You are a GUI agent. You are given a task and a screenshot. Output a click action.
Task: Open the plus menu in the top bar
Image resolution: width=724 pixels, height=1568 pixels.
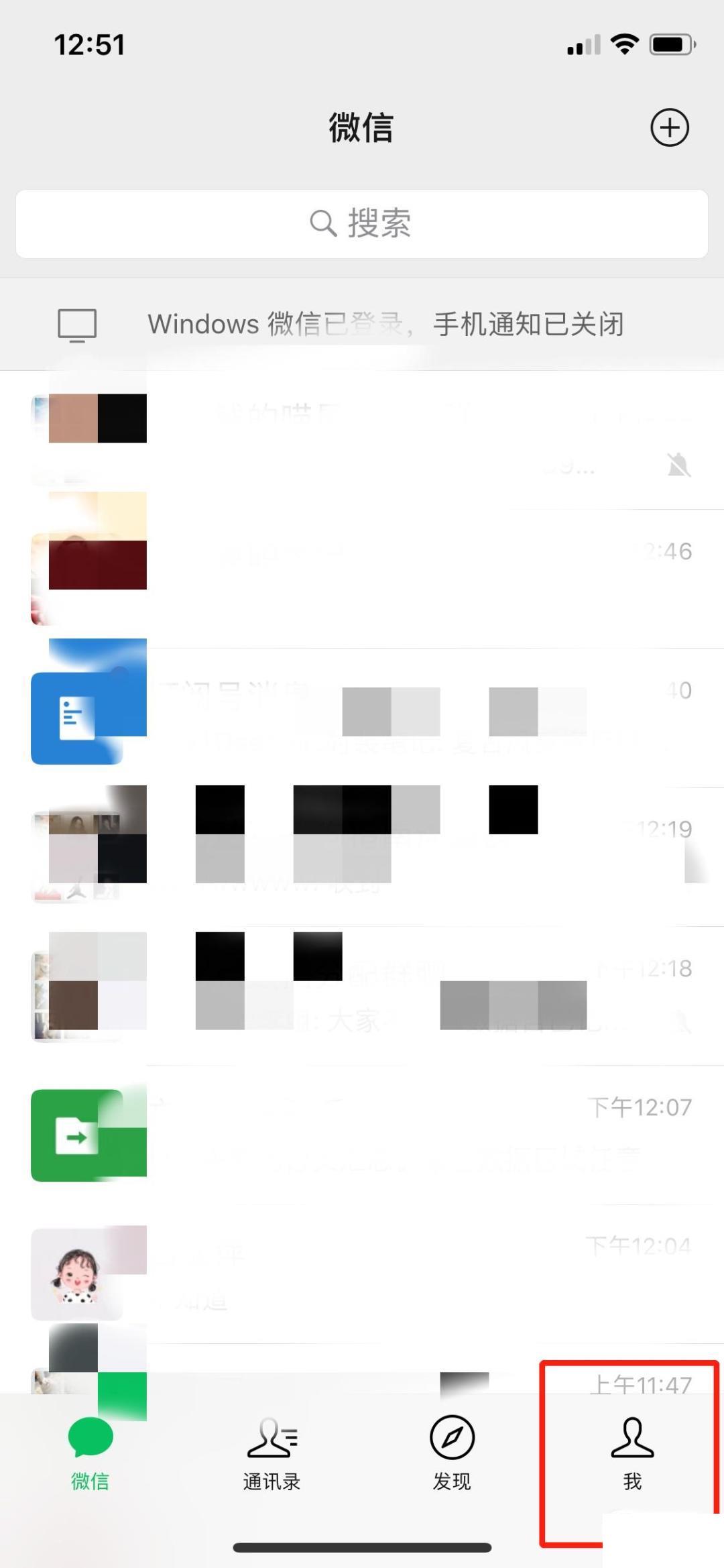pyautogui.click(x=669, y=127)
